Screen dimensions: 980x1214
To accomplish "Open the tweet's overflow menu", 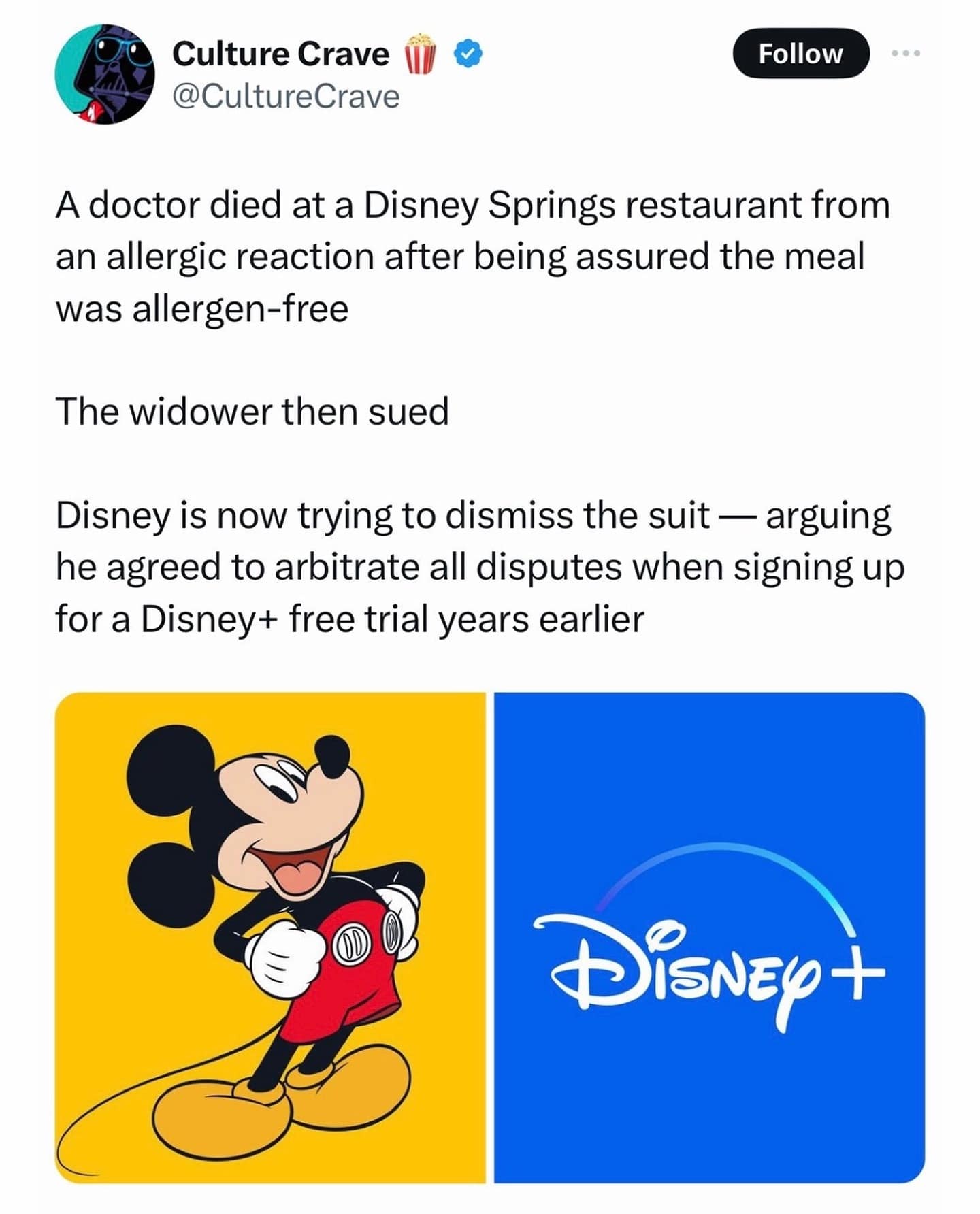I will (906, 53).
